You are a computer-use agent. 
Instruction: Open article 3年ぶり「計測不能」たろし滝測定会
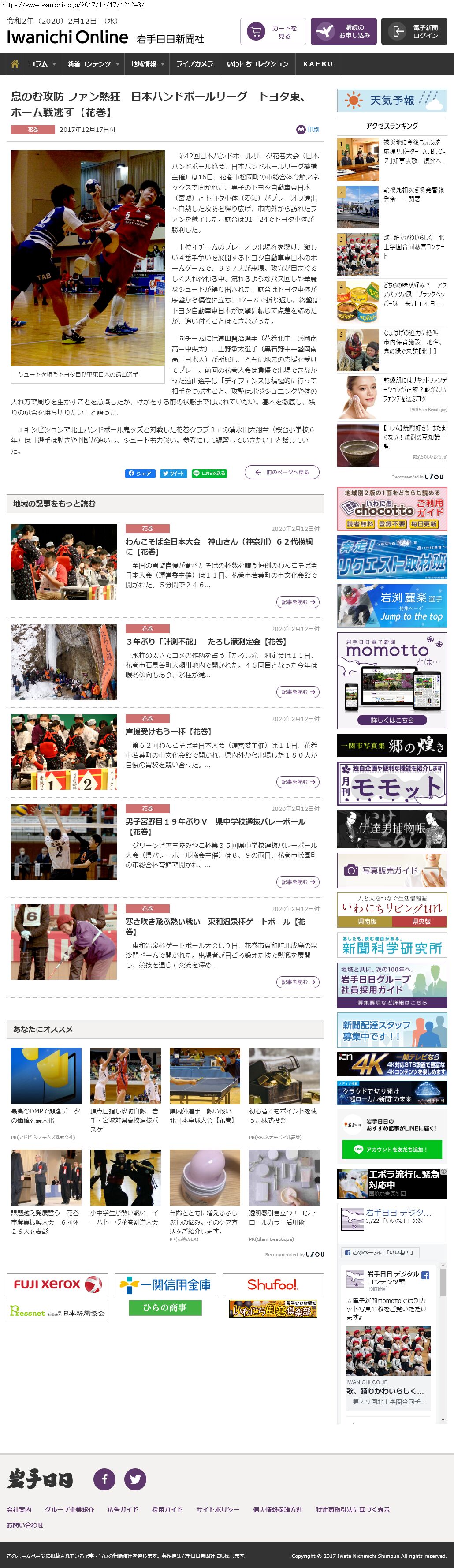click(206, 642)
